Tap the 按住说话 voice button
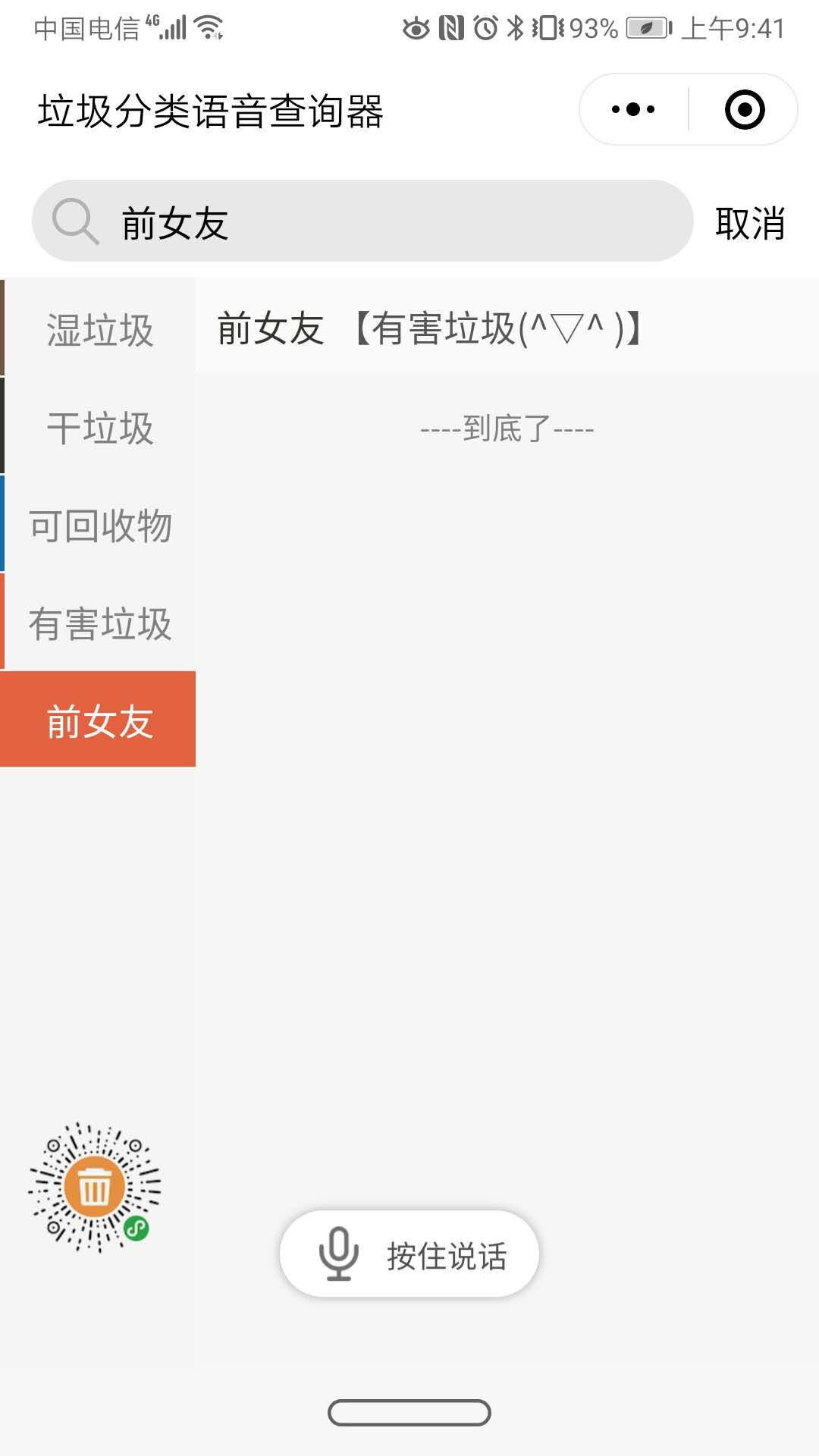 [409, 1255]
